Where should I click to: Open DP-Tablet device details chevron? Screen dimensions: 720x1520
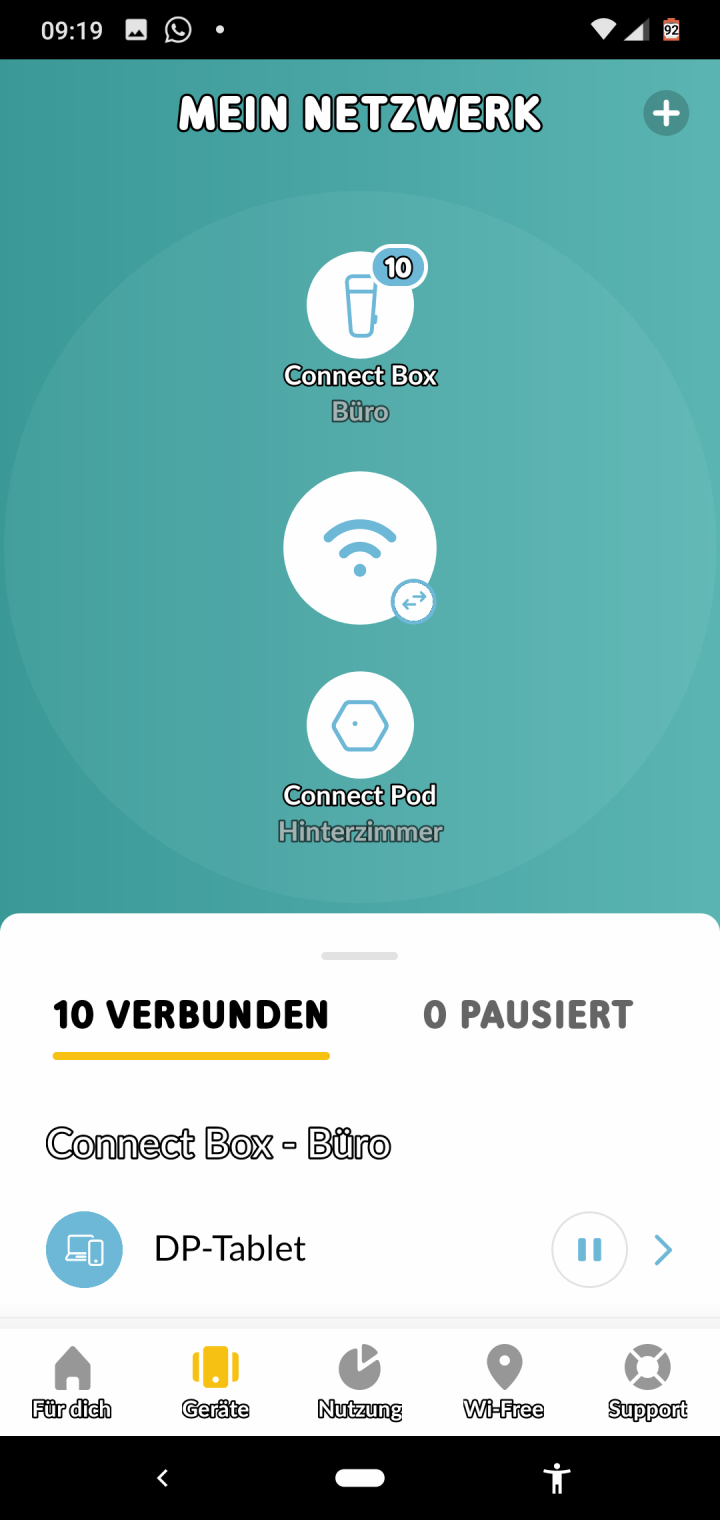[663, 1250]
